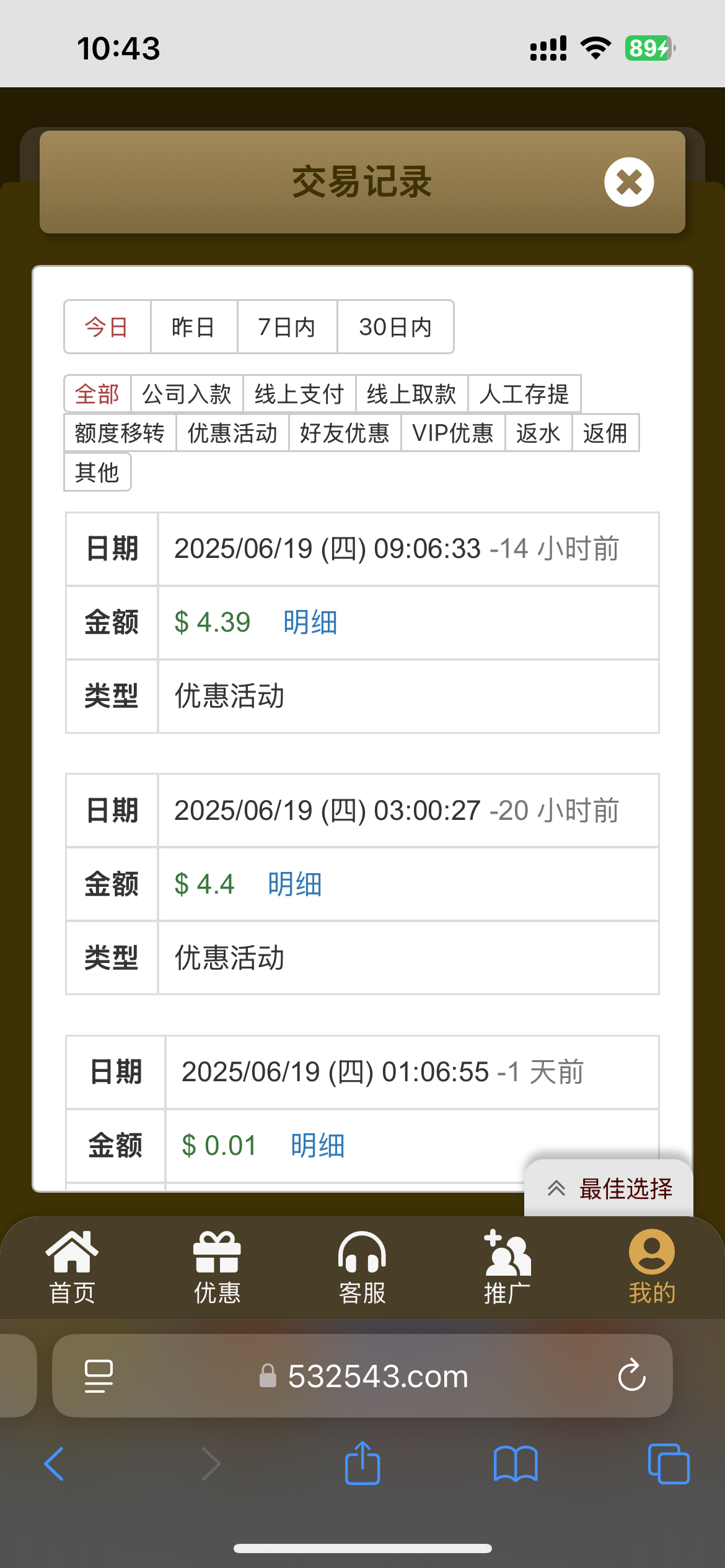Switch to the 昨日 date filter
The image size is (725, 1568).
pyautogui.click(x=193, y=327)
